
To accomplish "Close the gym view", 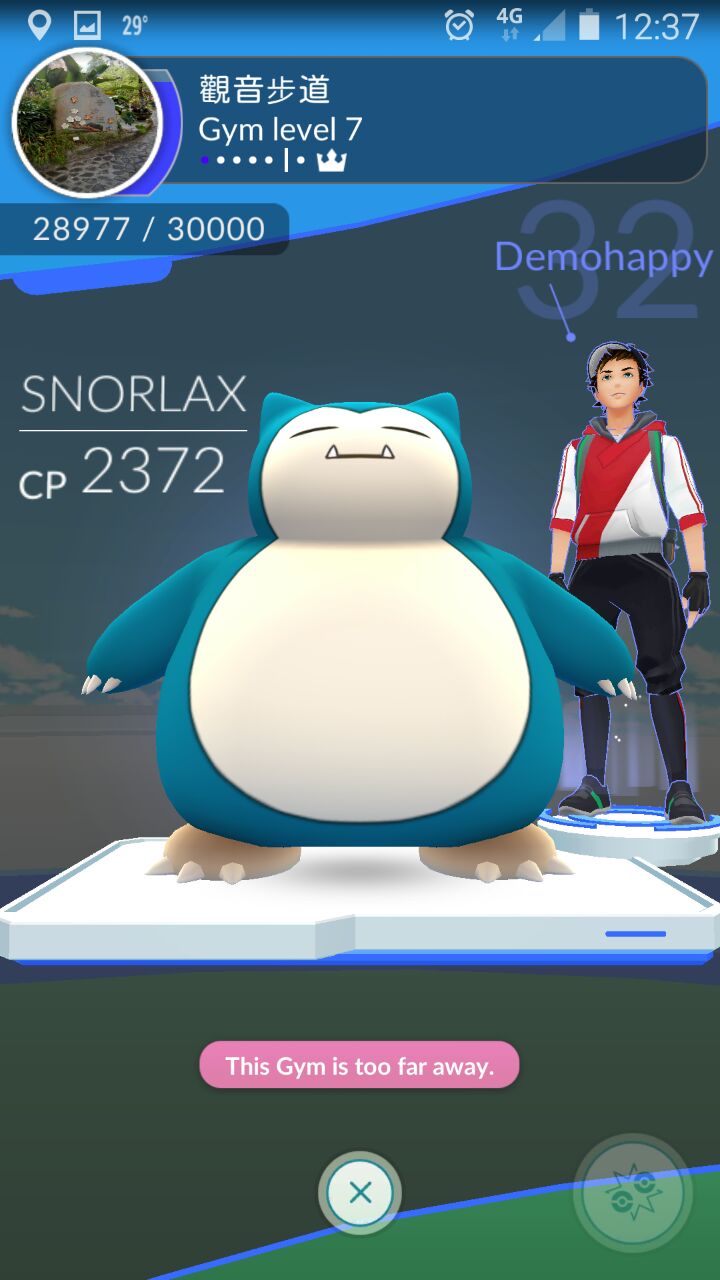I will tap(360, 1192).
